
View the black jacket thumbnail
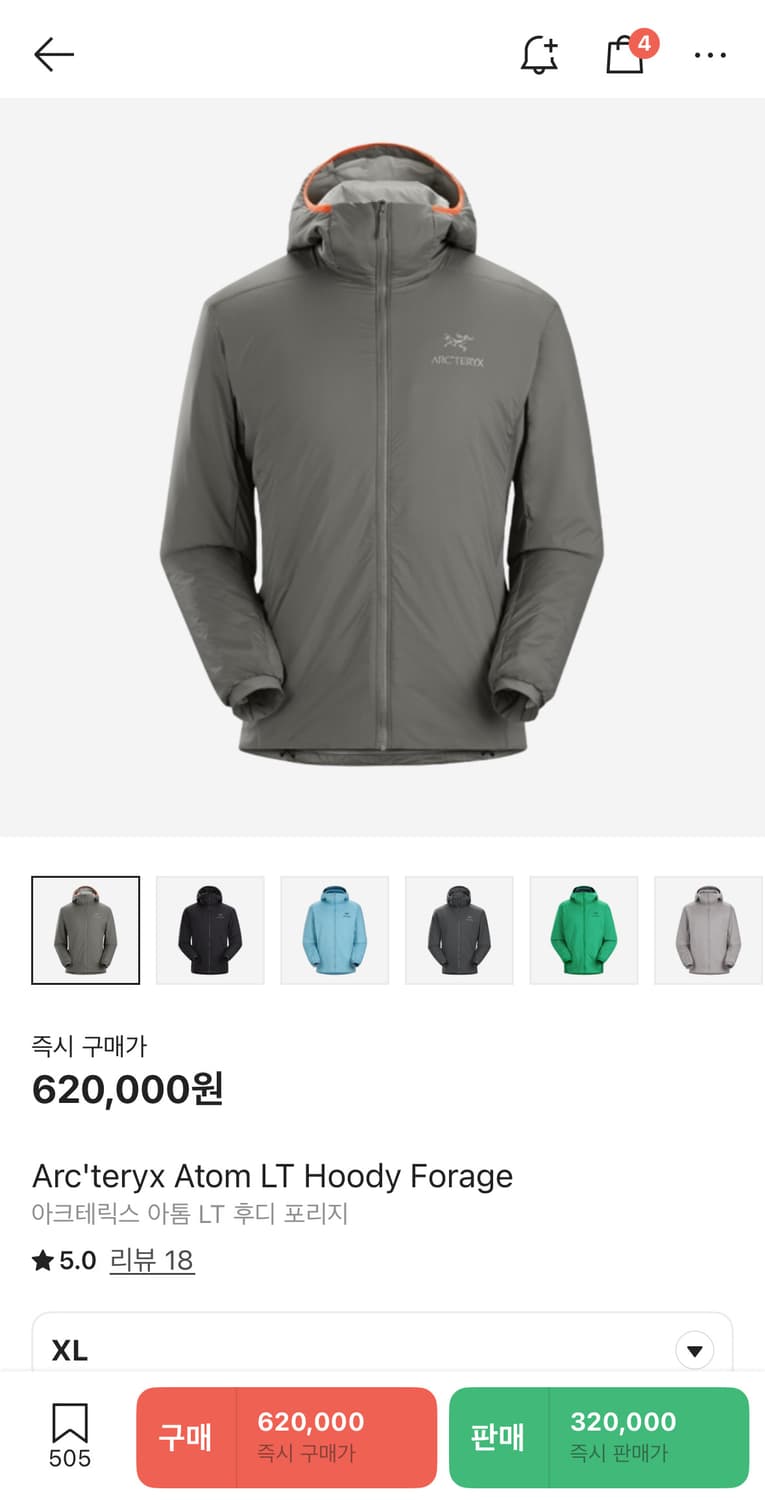coord(210,930)
